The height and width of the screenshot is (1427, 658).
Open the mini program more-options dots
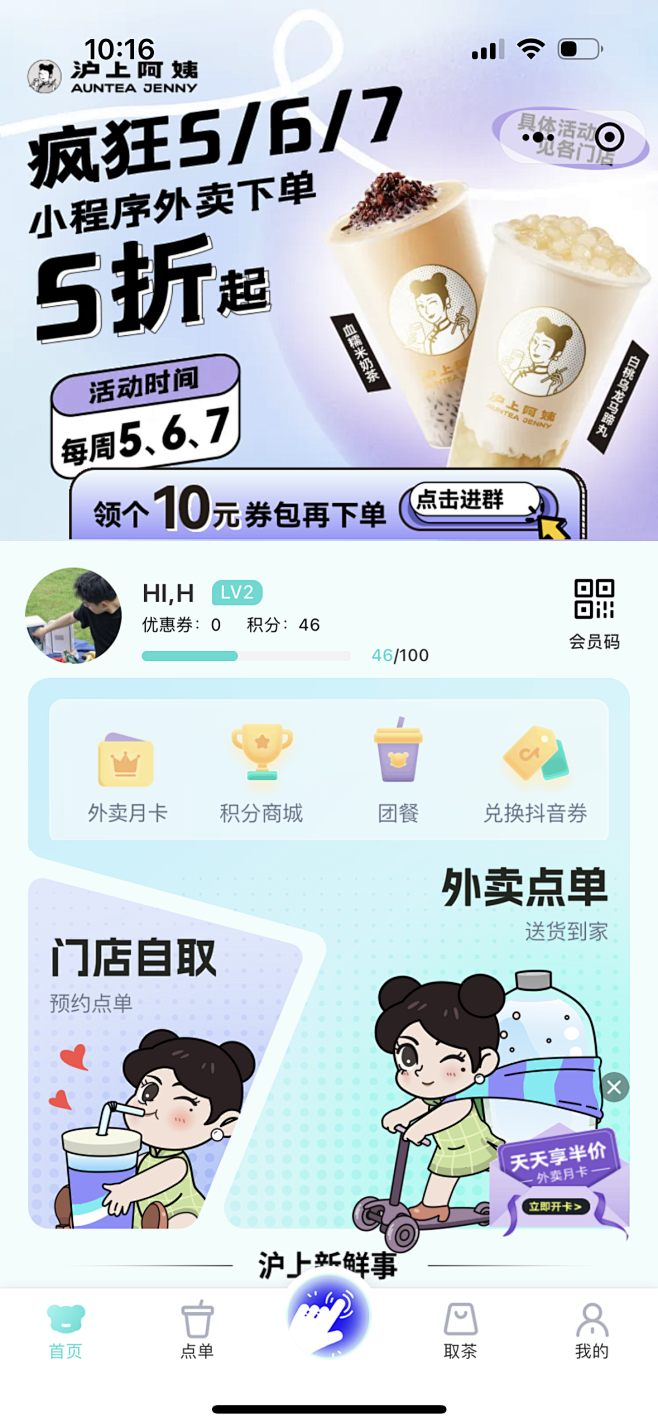pos(537,138)
